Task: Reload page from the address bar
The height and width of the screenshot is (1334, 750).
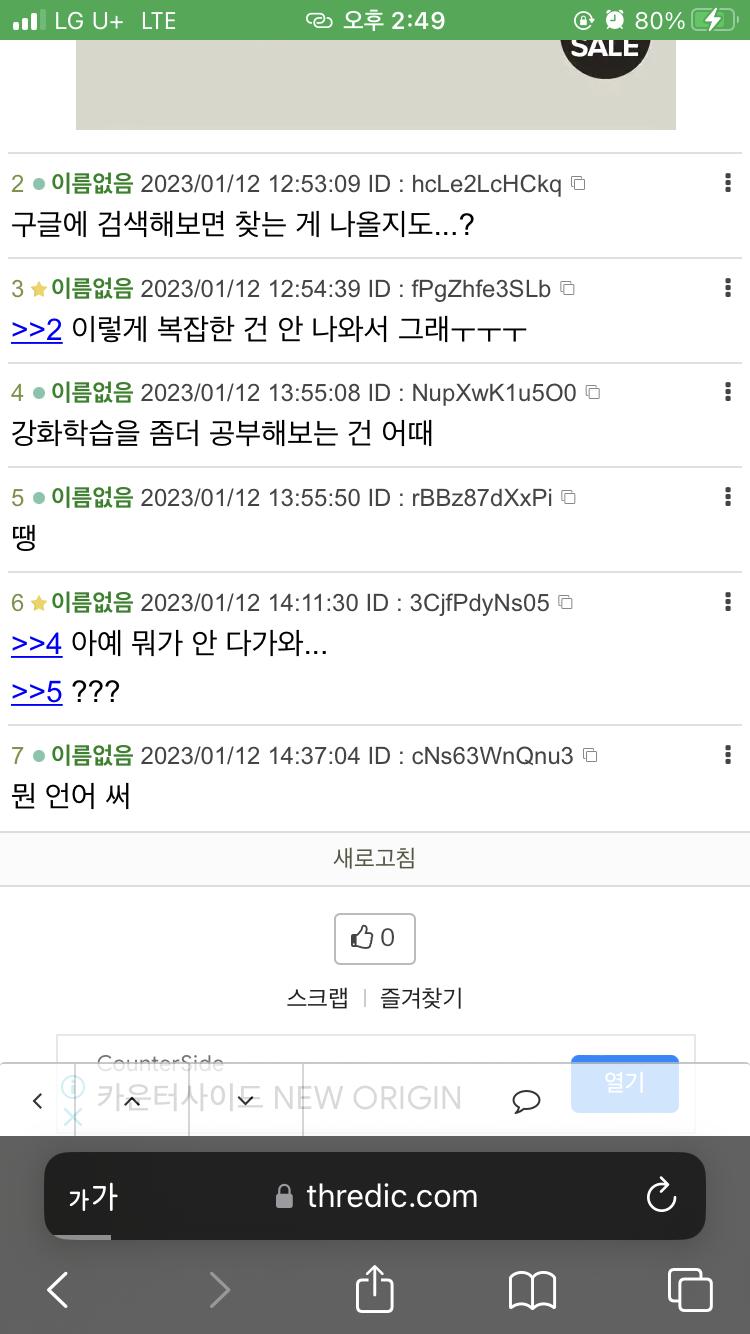Action: pyautogui.click(x=661, y=1196)
